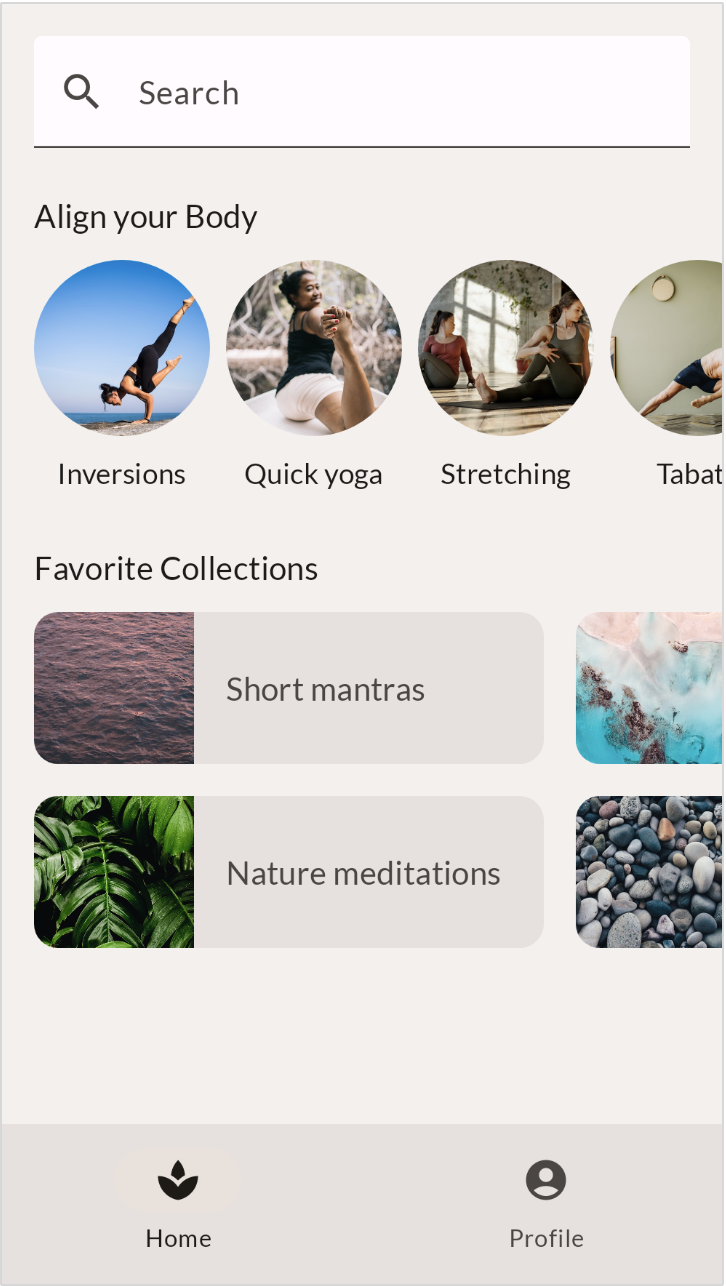Select the green leaf thumbnail
Viewport: 726px width, 1286px height.
[x=113, y=872]
